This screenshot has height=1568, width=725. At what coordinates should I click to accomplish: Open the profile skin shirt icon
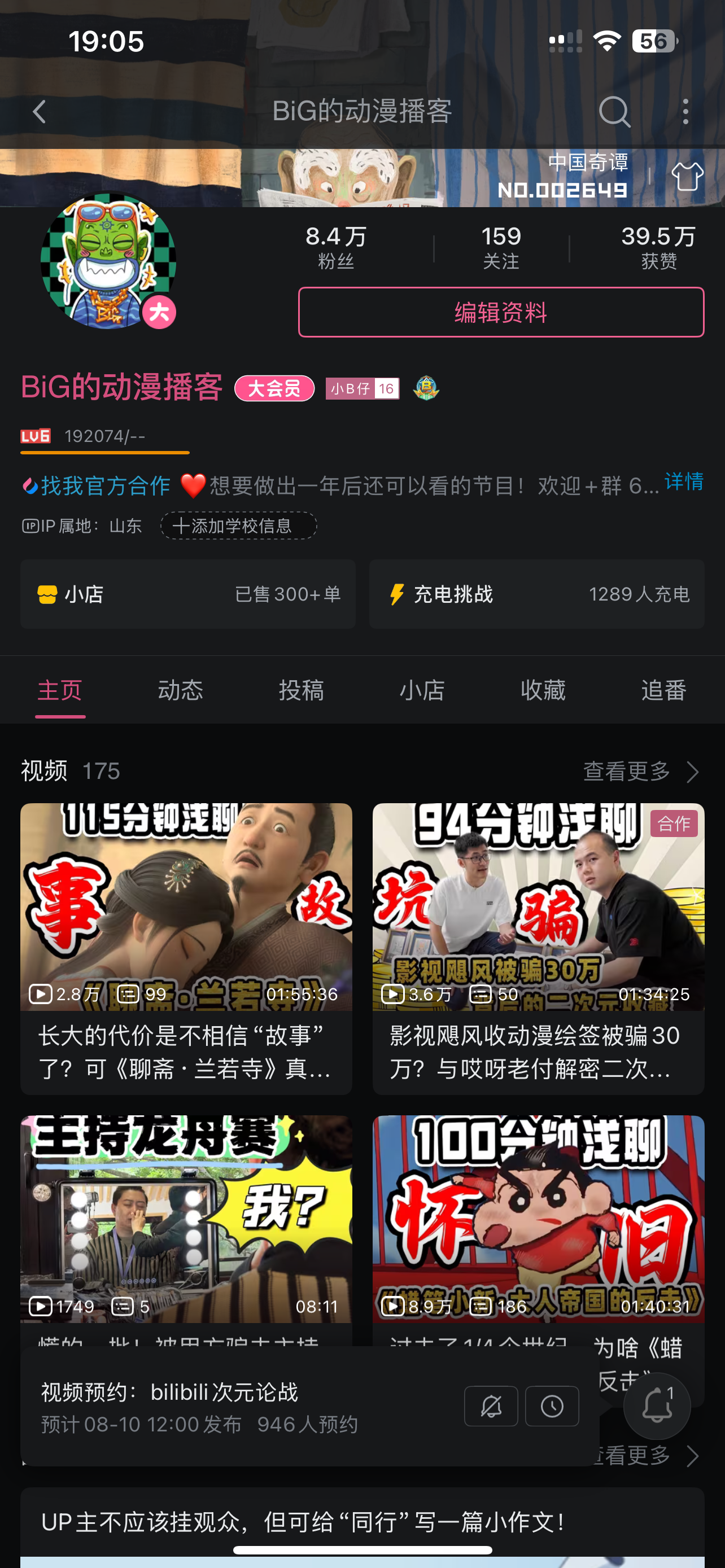687,177
